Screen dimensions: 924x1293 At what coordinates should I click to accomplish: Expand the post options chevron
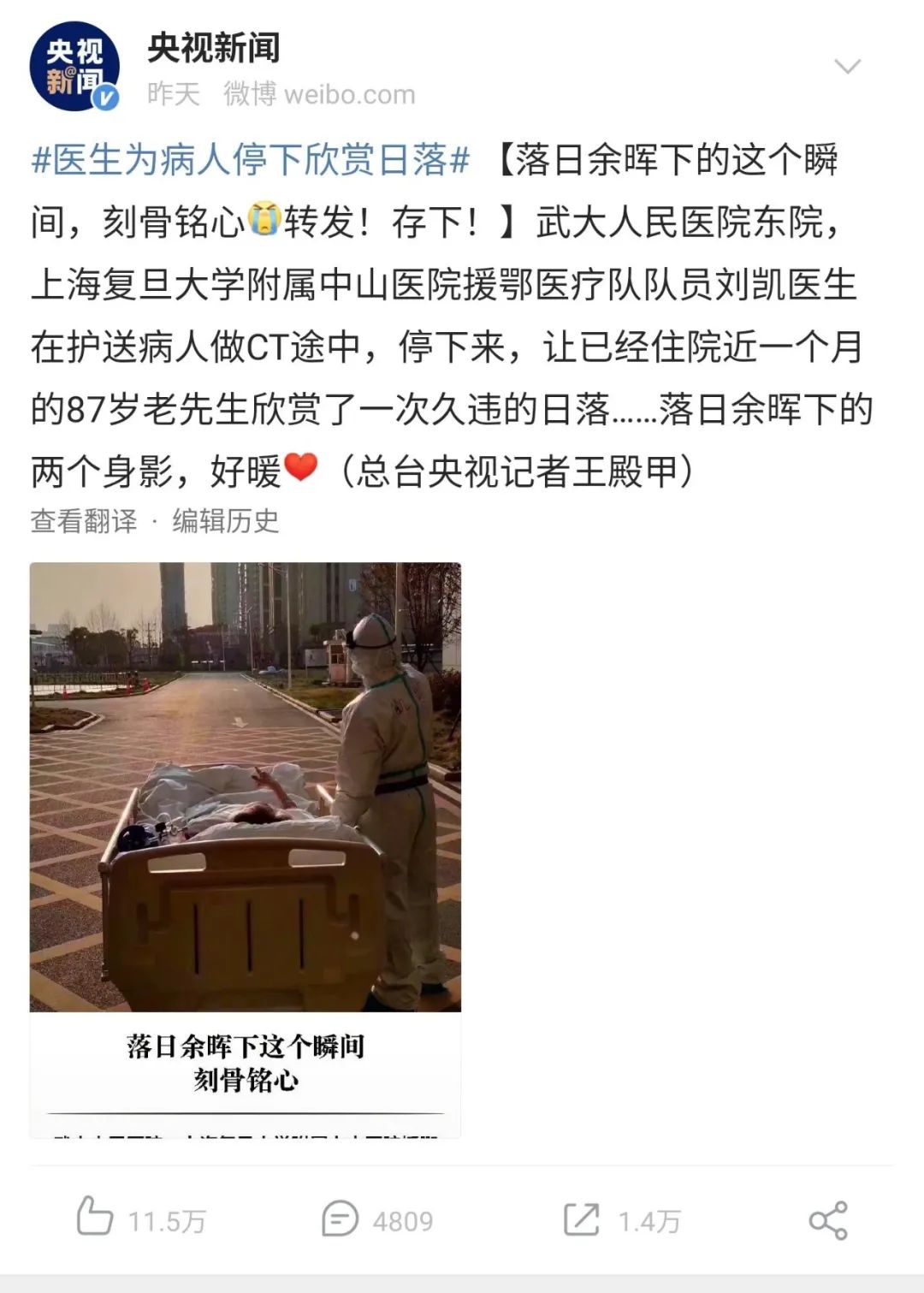pyautogui.click(x=847, y=67)
